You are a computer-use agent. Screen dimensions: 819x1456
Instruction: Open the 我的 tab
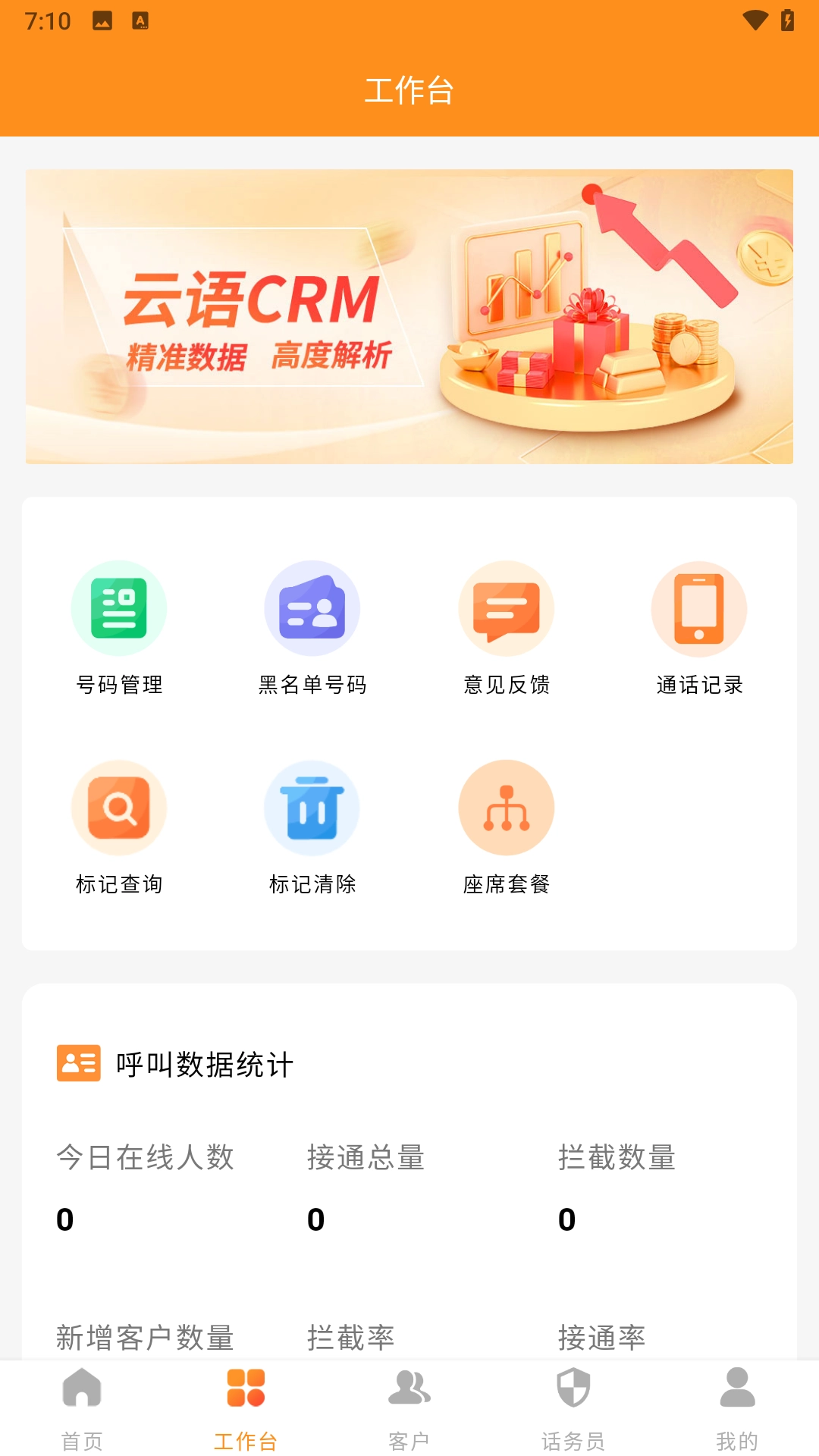tap(737, 1407)
